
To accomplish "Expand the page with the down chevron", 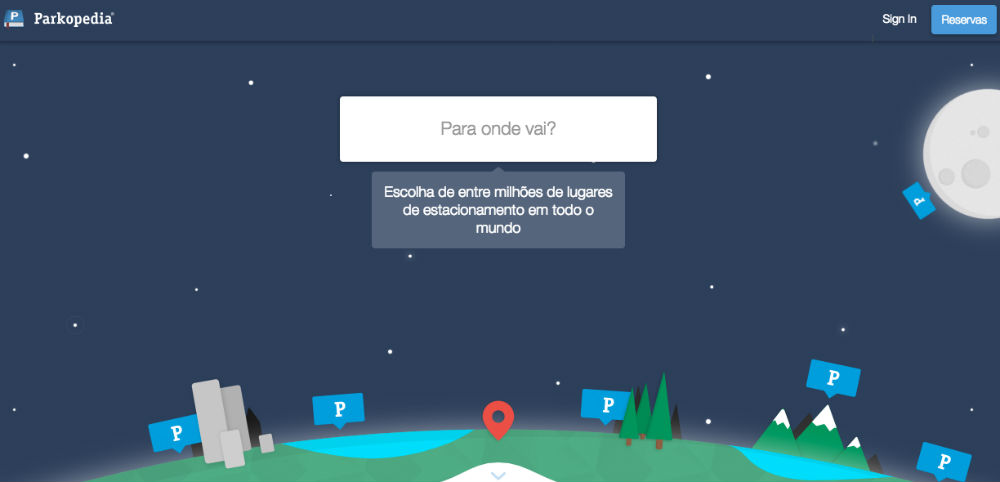I will [498, 475].
